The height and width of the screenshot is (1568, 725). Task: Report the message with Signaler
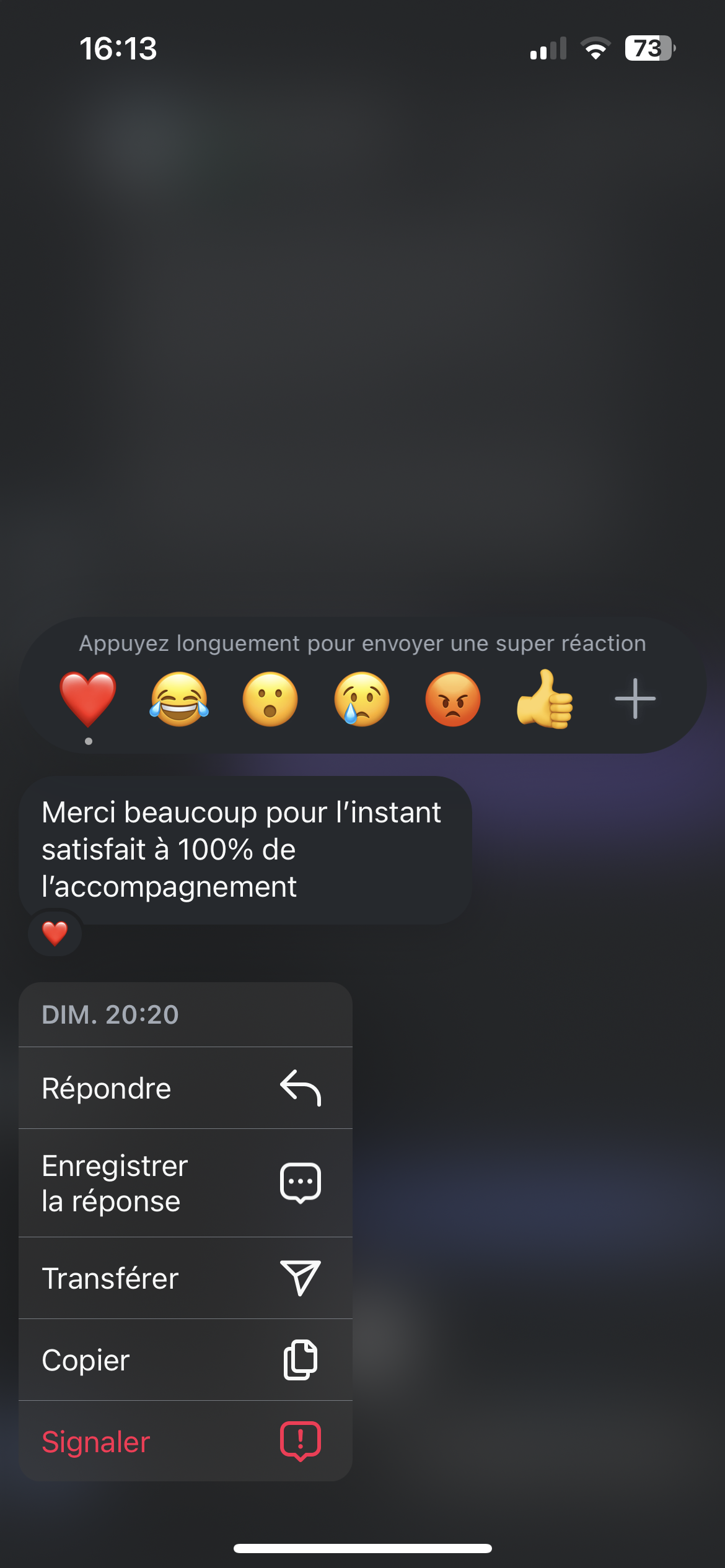(185, 1442)
